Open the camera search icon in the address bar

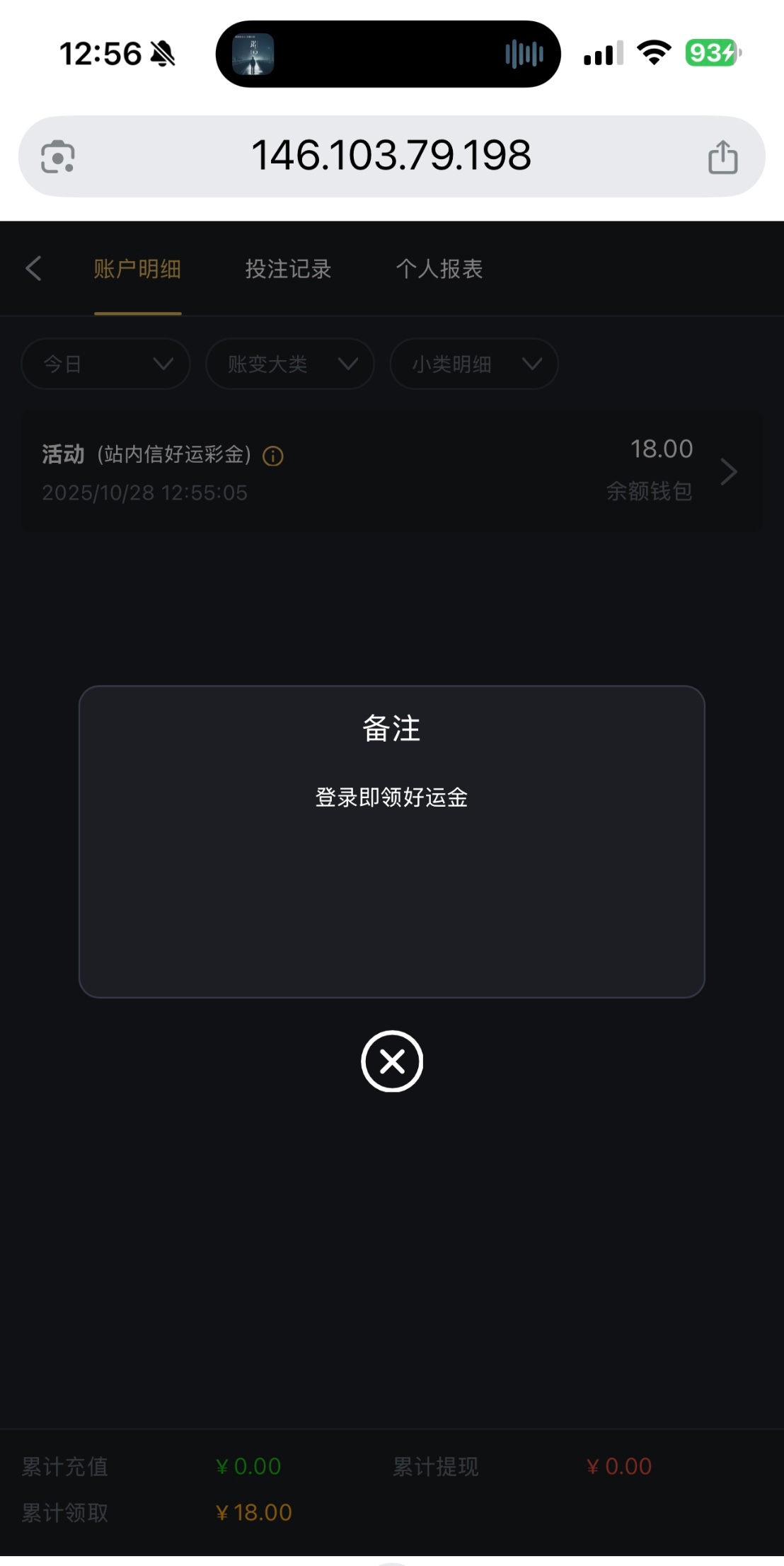point(58,156)
